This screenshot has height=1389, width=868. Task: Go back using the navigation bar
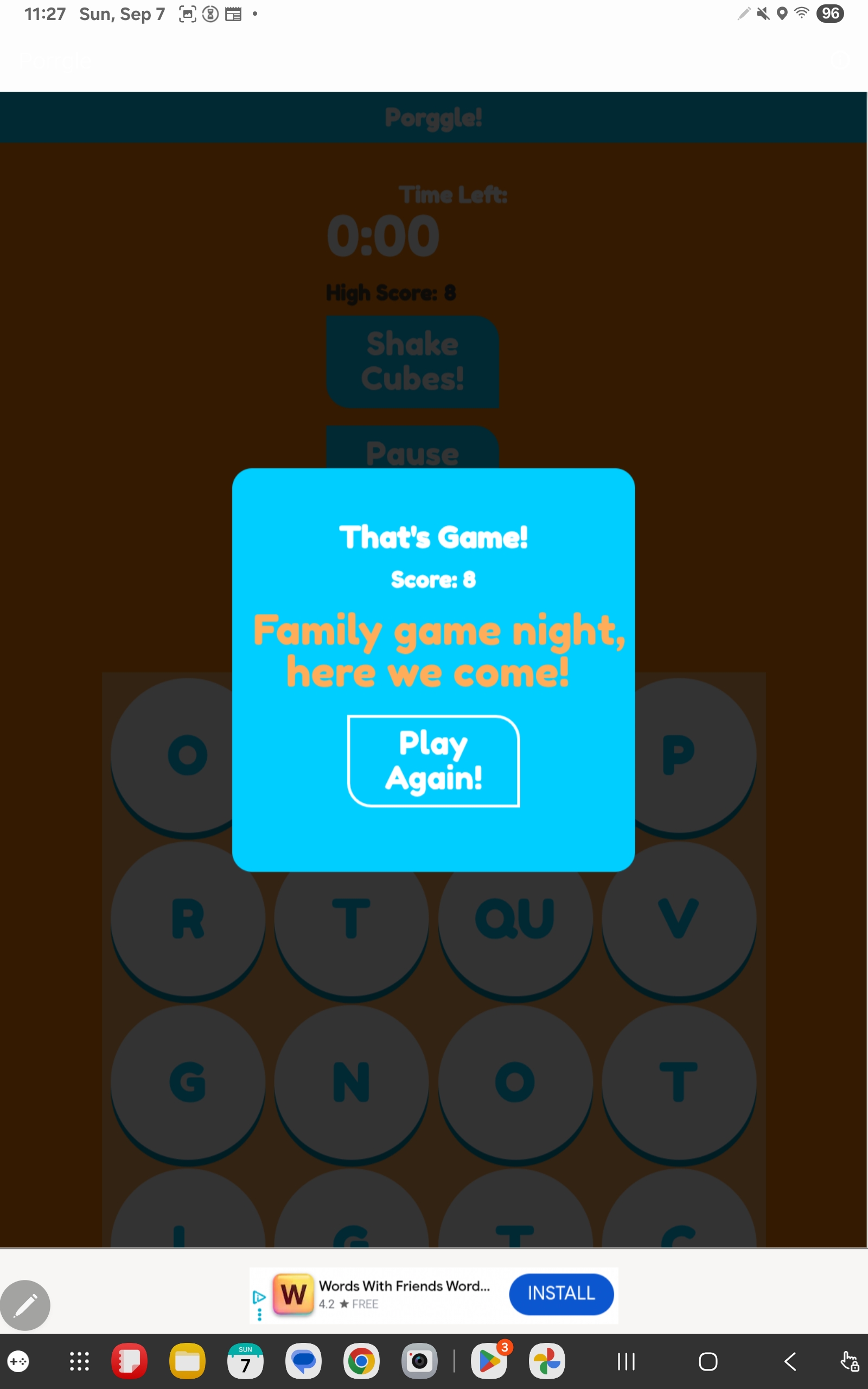click(x=790, y=1361)
